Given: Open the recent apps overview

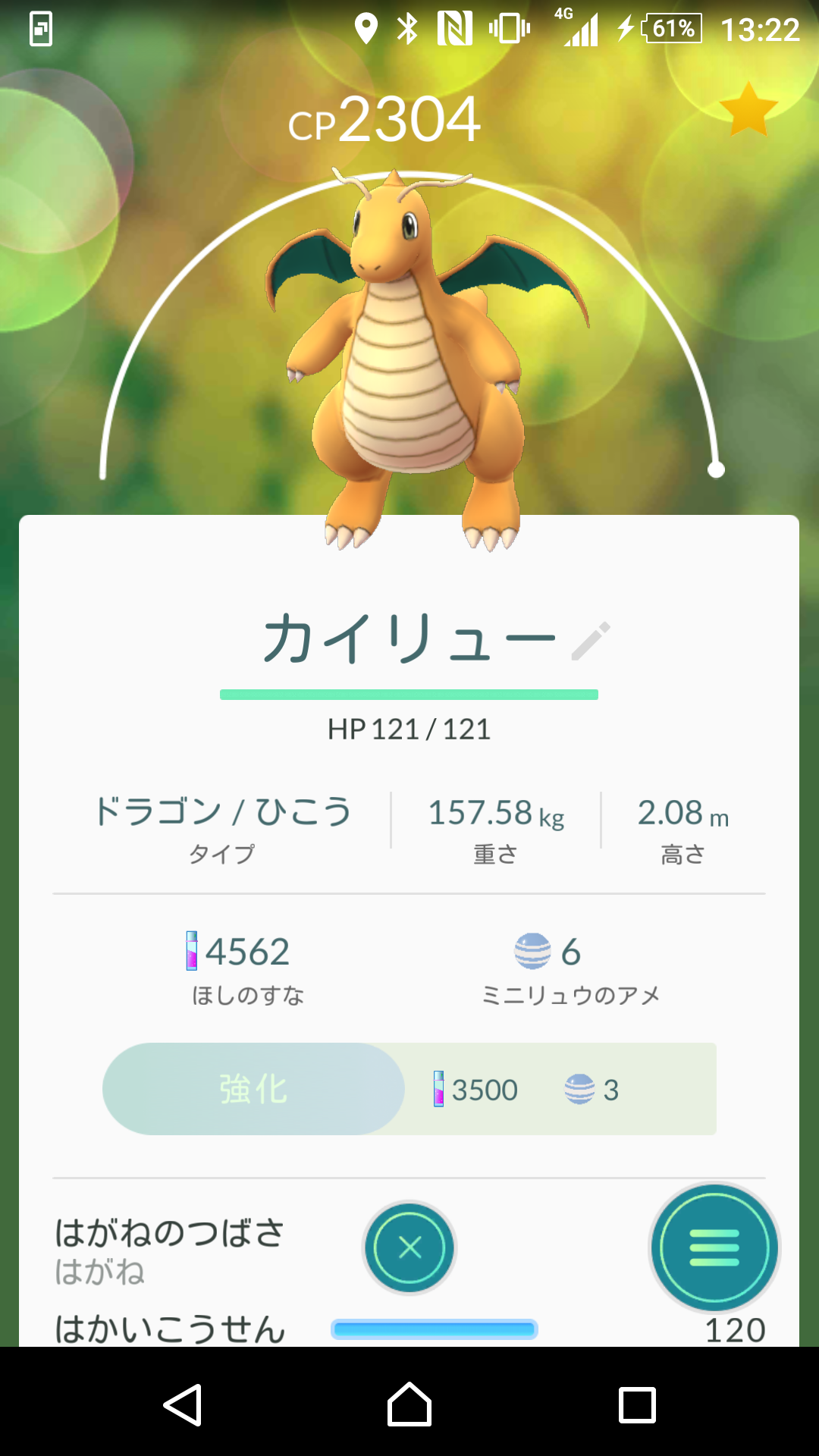Looking at the screenshot, I should (x=637, y=1405).
